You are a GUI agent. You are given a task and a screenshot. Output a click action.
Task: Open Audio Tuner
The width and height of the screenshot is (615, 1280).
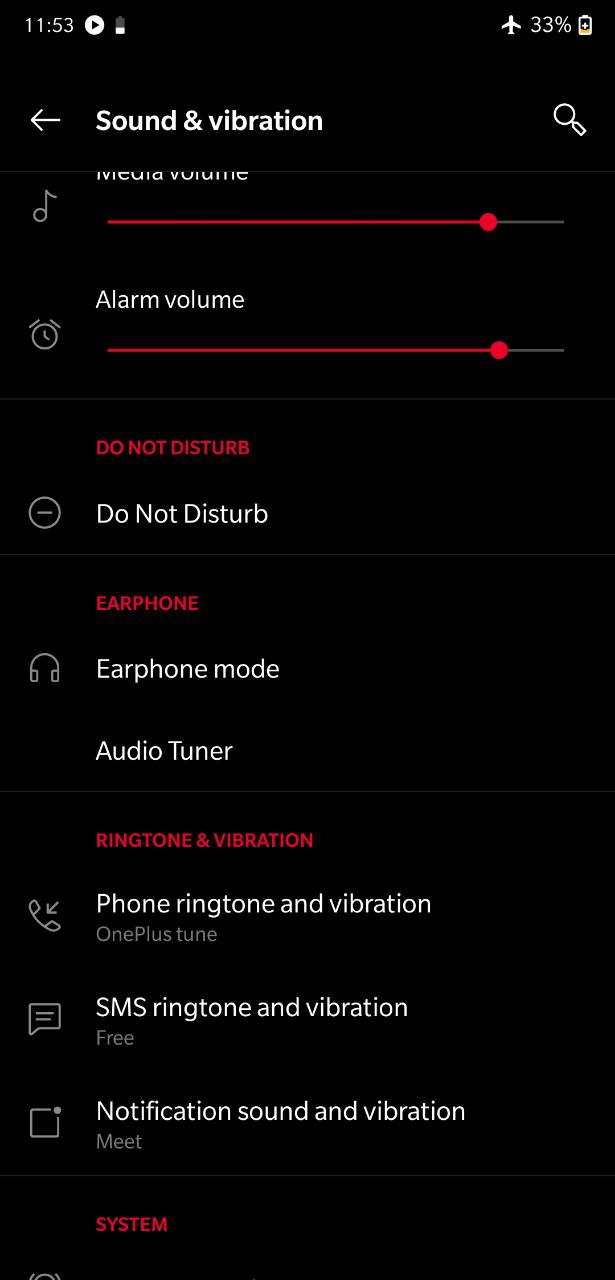point(307,751)
